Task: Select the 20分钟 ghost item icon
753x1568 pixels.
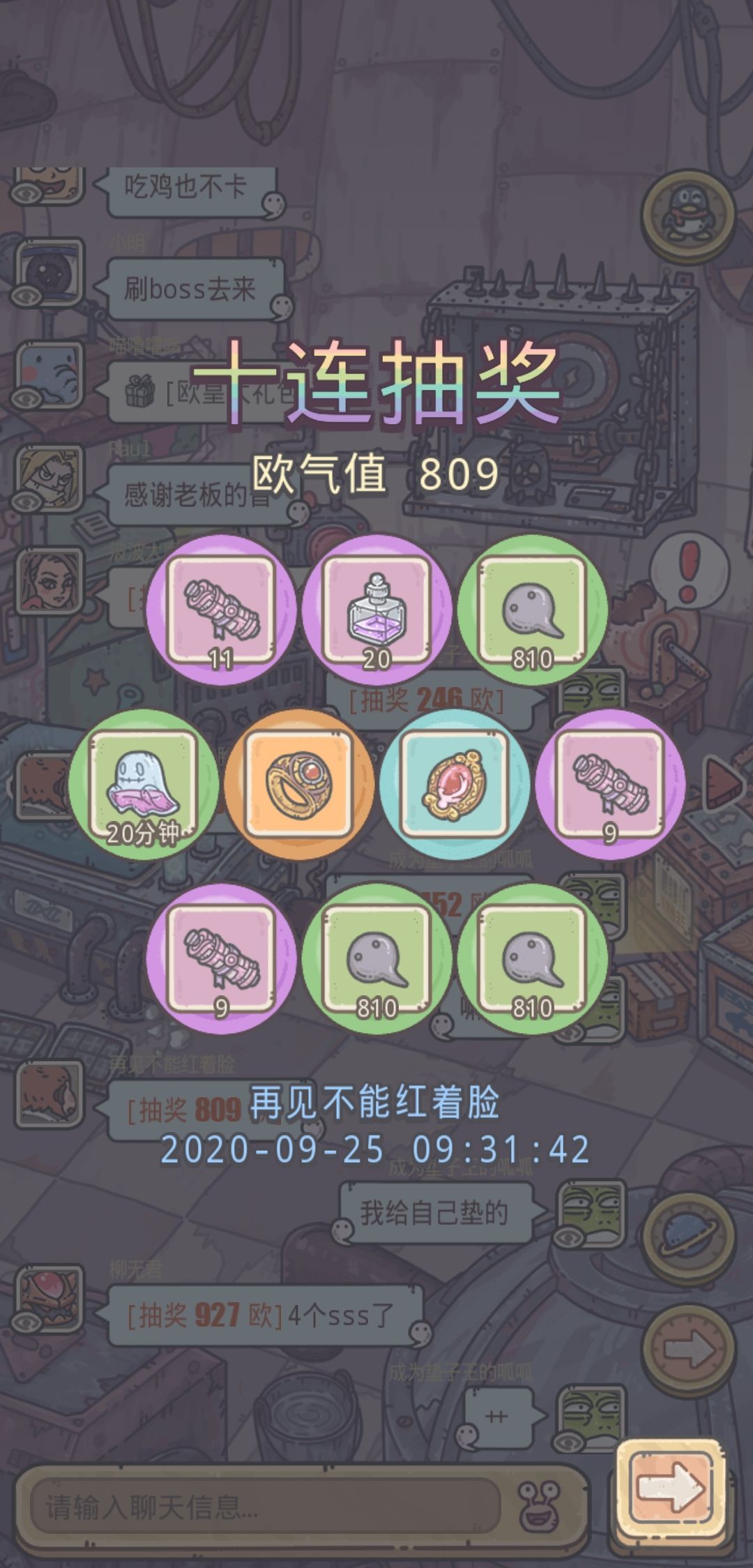Action: point(143,785)
